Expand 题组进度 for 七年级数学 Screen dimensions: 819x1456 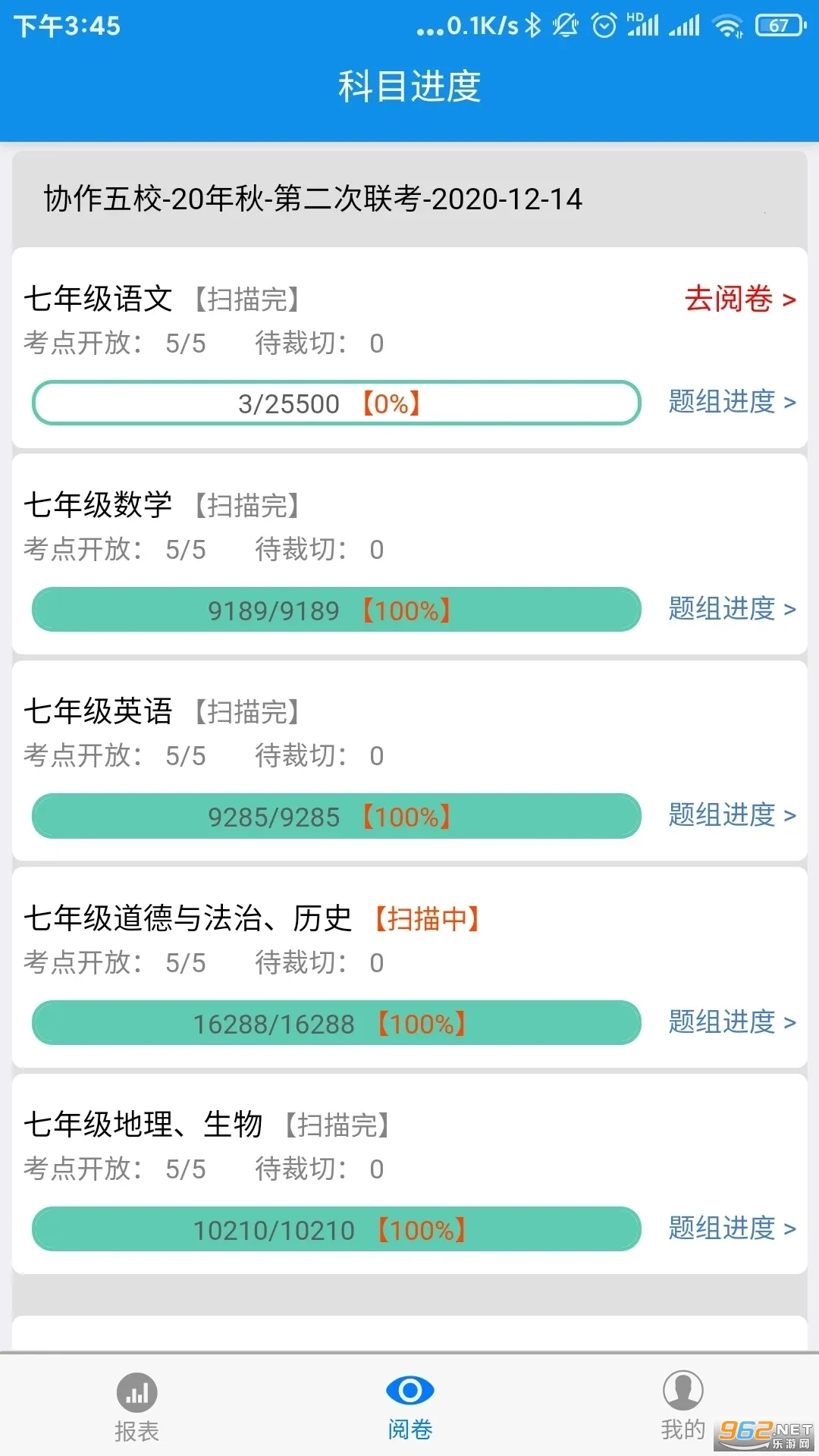[x=730, y=610]
